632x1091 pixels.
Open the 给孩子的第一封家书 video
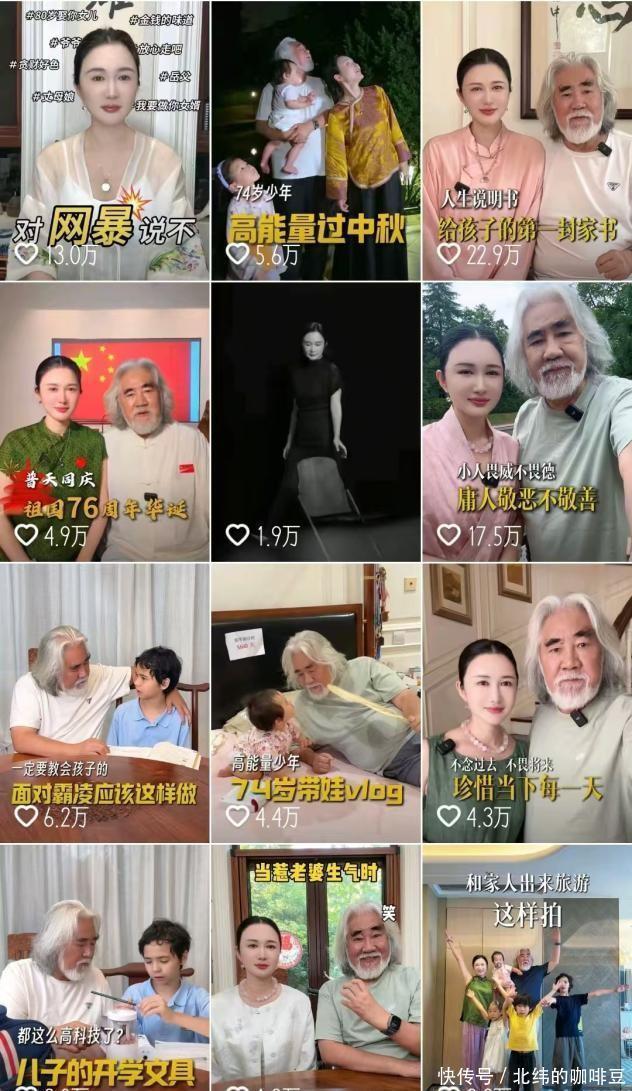(x=527, y=140)
